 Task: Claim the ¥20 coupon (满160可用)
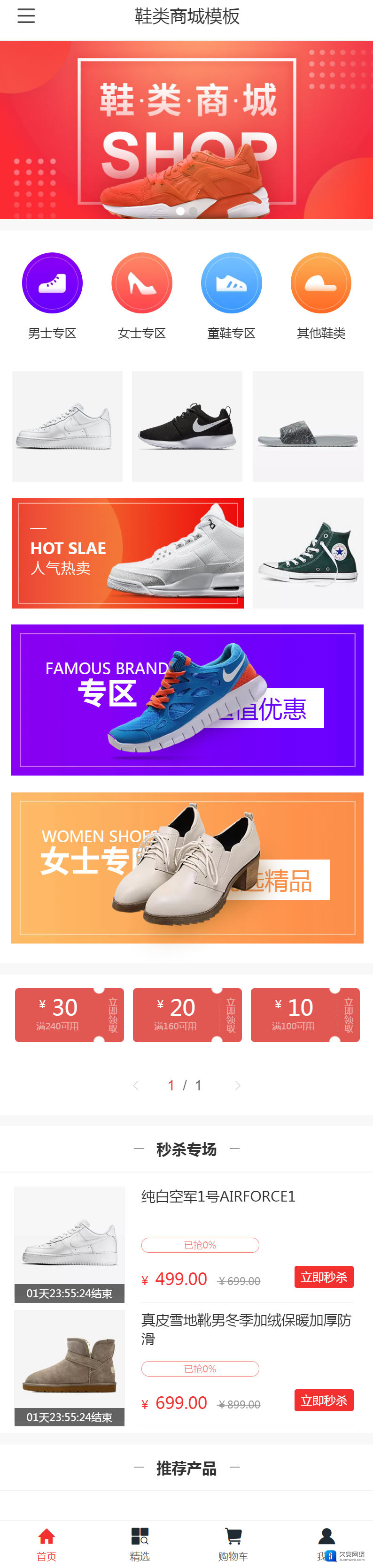coord(230,1015)
